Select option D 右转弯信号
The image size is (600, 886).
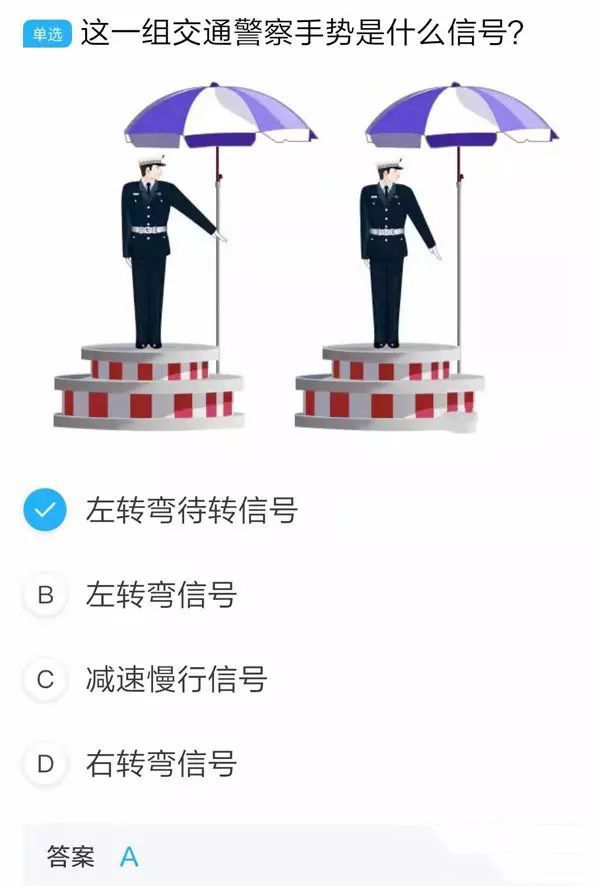coord(160,765)
